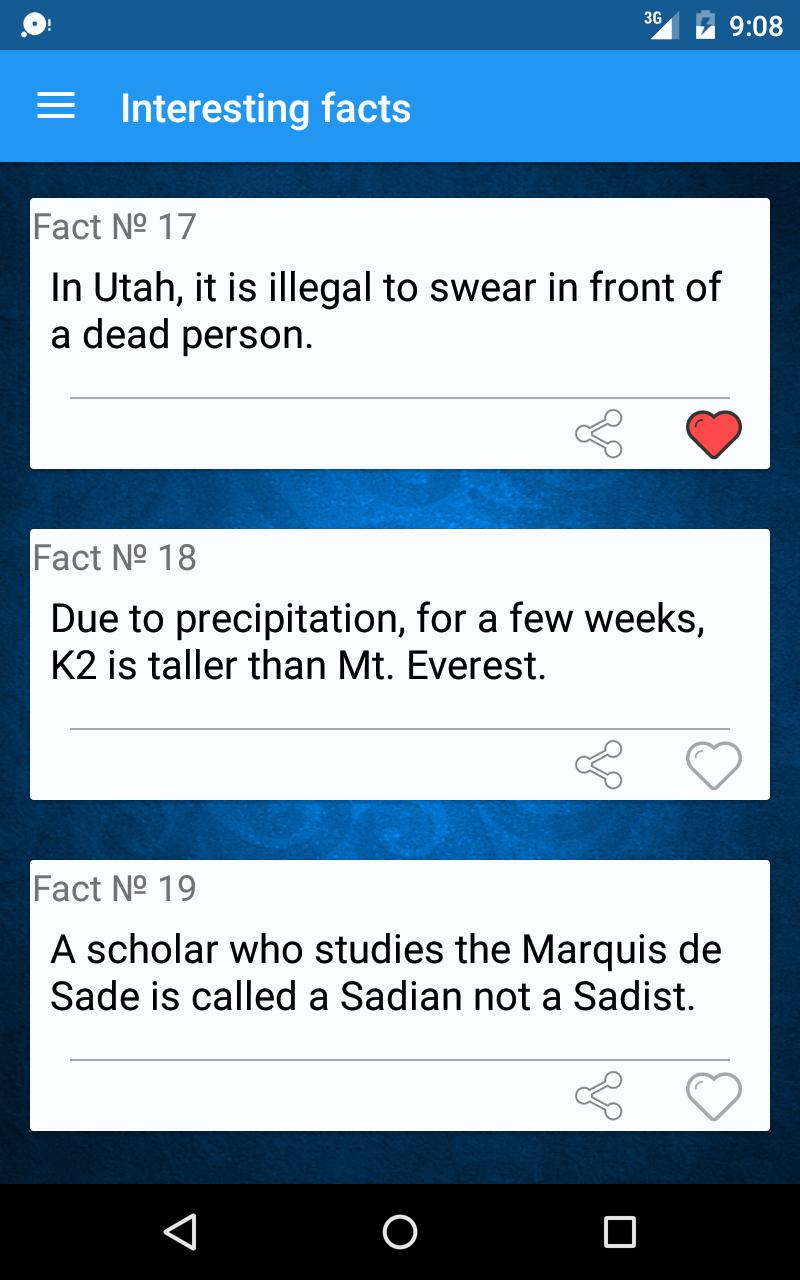Open recent apps from the navigation bar

point(620,1232)
